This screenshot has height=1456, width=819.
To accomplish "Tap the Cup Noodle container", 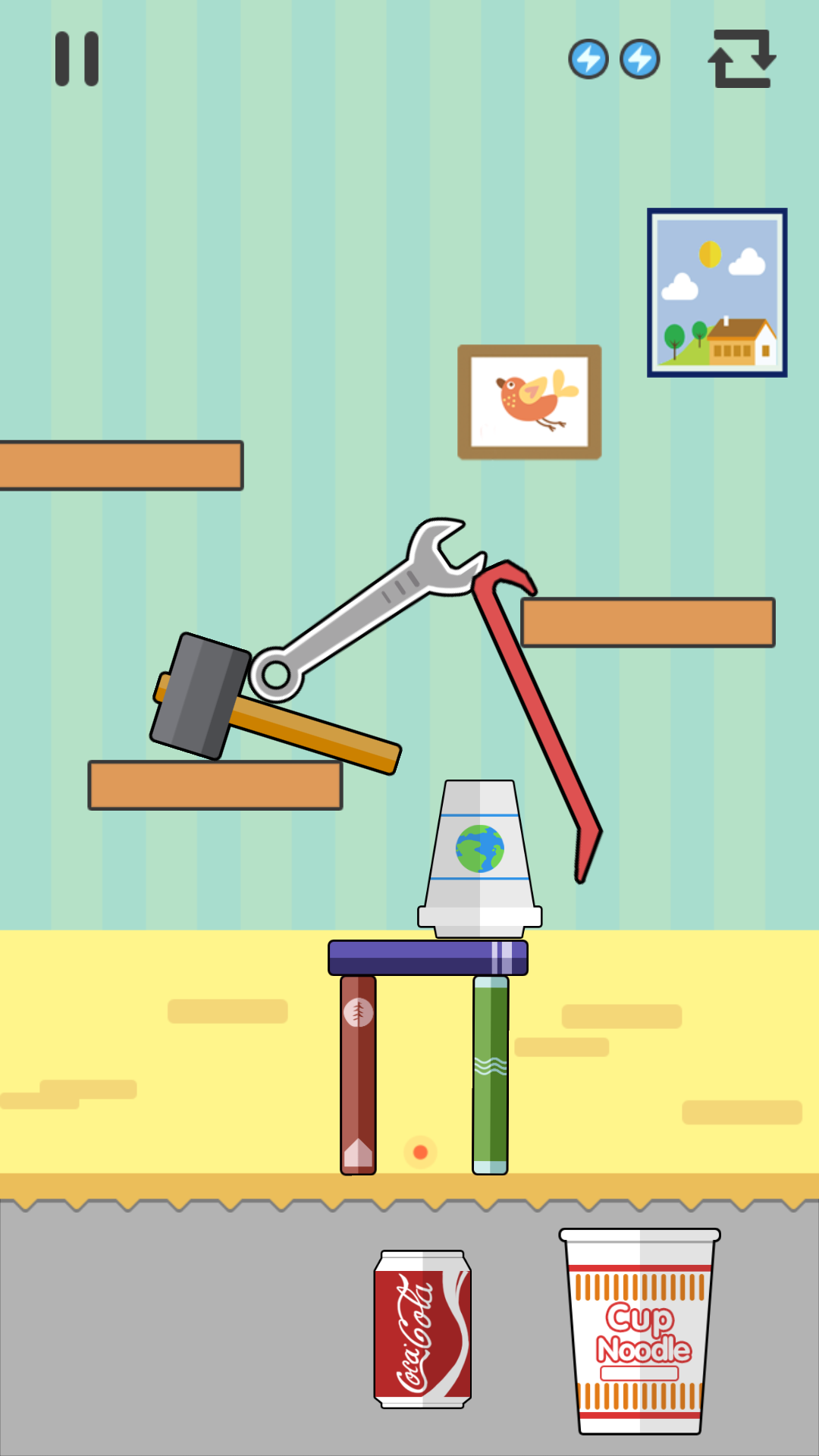I will coord(641,1335).
